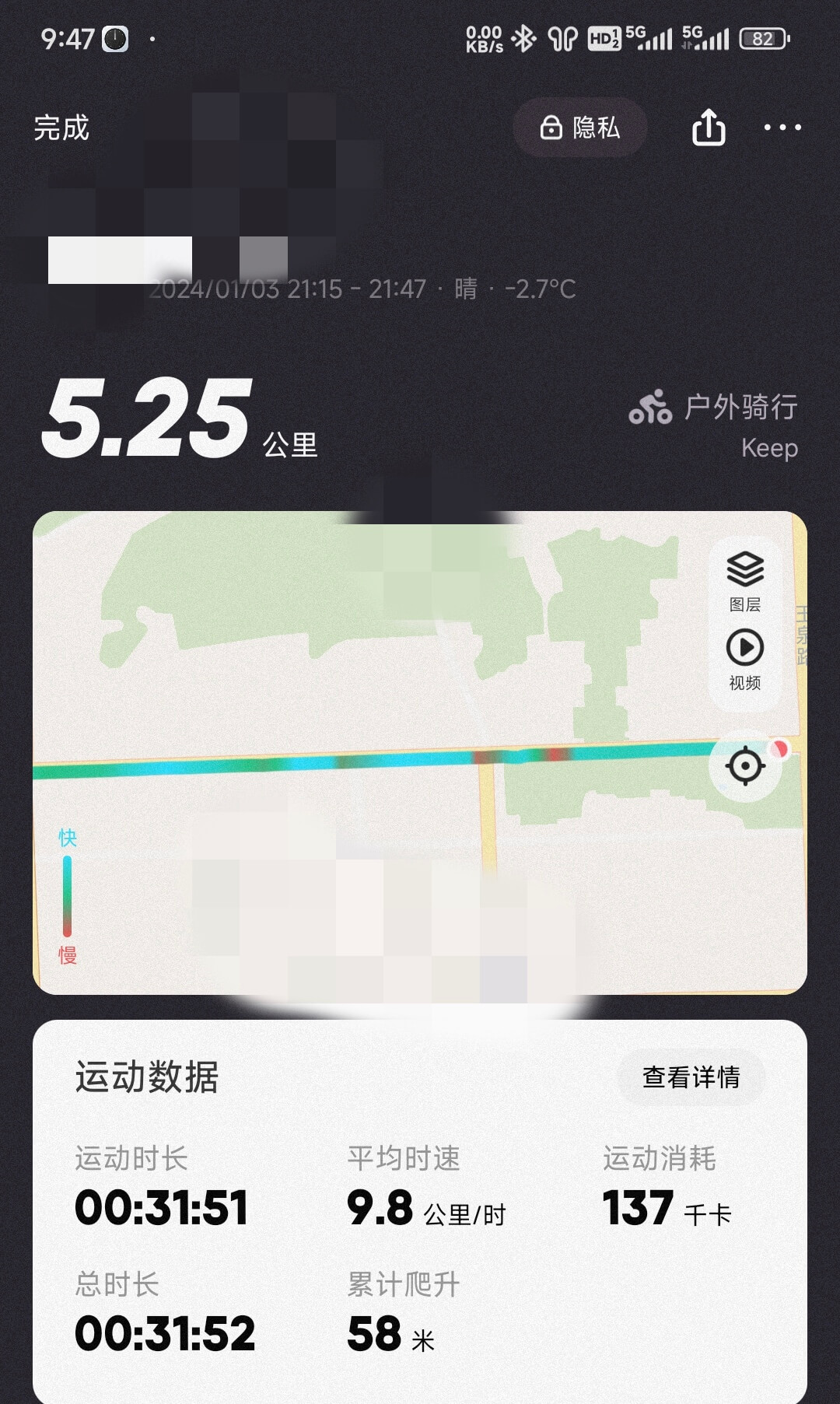
Task: Open the 隐私 privacy setting
Action: point(580,128)
